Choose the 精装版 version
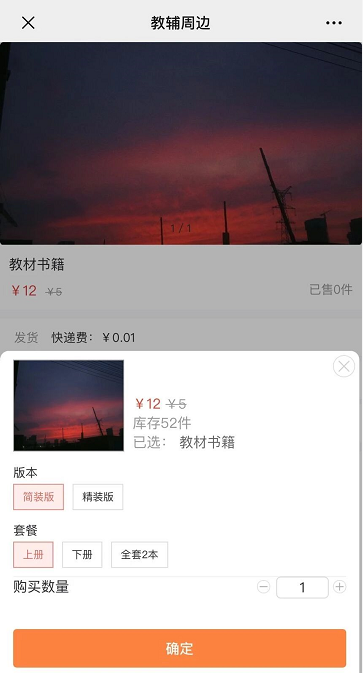The image size is (363, 673). [x=98, y=497]
